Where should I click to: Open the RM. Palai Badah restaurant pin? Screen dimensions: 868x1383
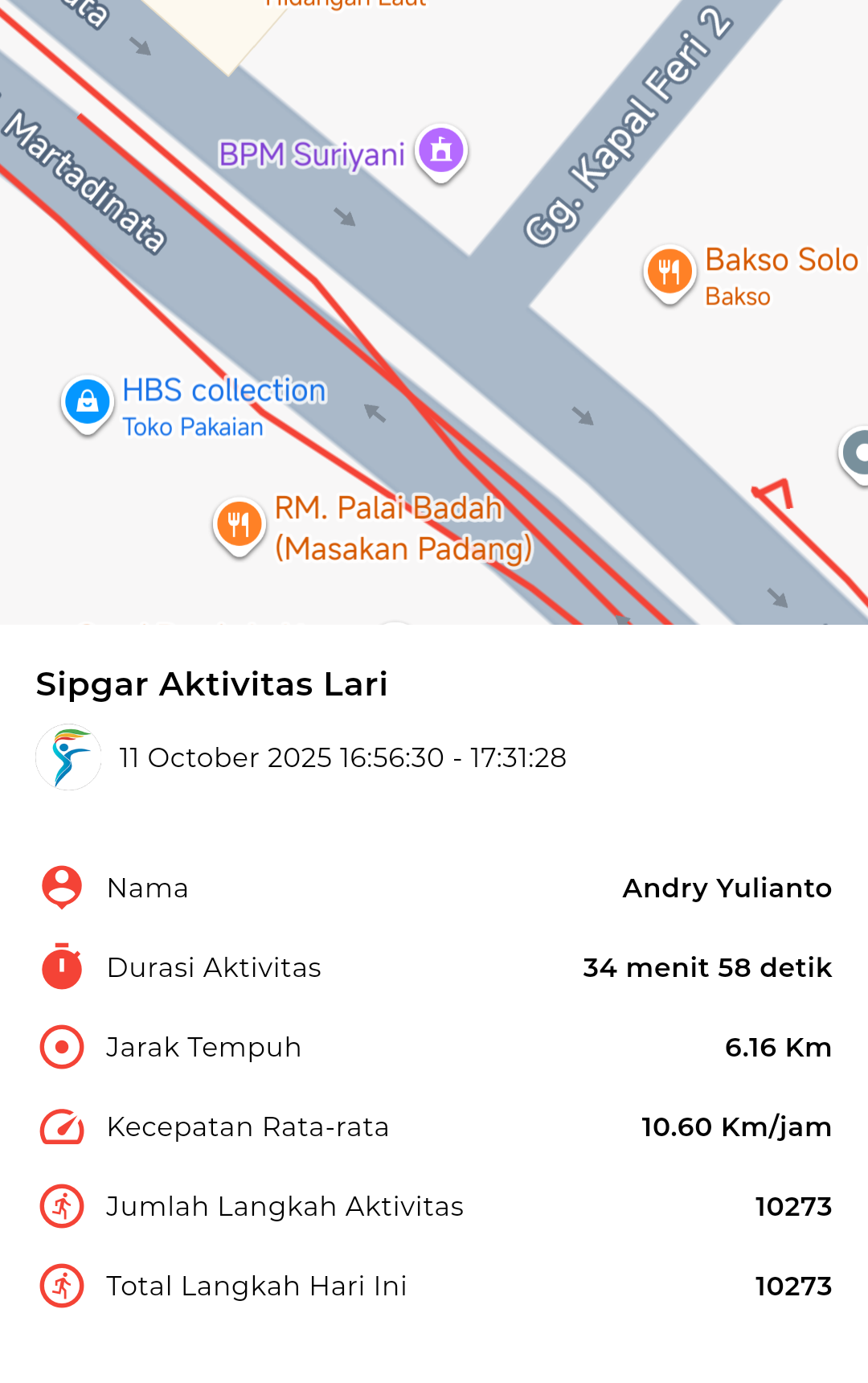240,525
